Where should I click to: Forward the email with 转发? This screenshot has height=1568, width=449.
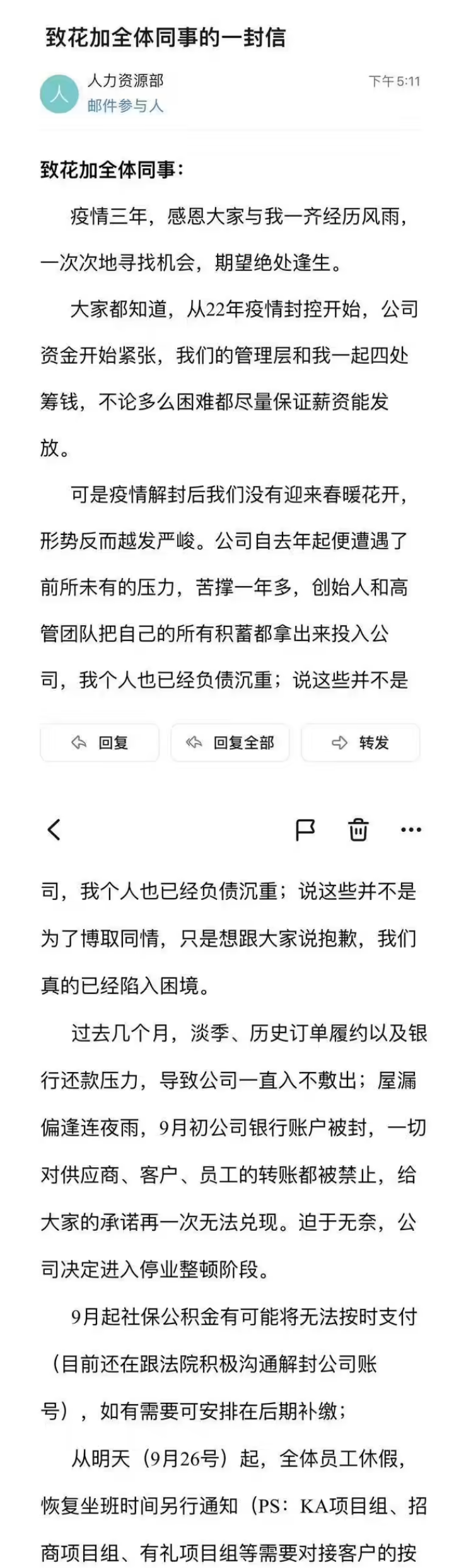pos(360,742)
